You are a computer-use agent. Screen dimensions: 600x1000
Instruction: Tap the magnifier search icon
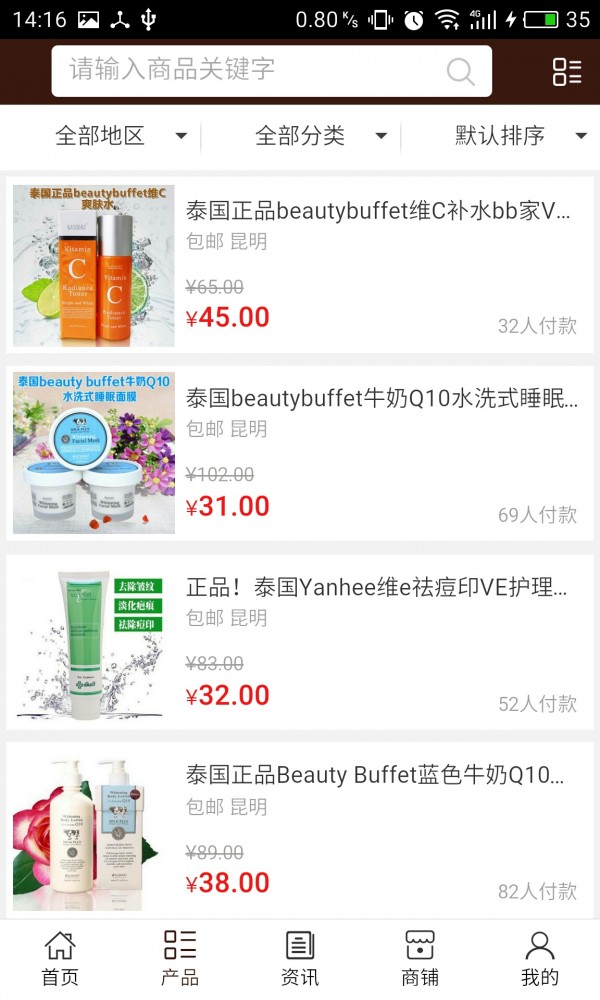[x=460, y=71]
